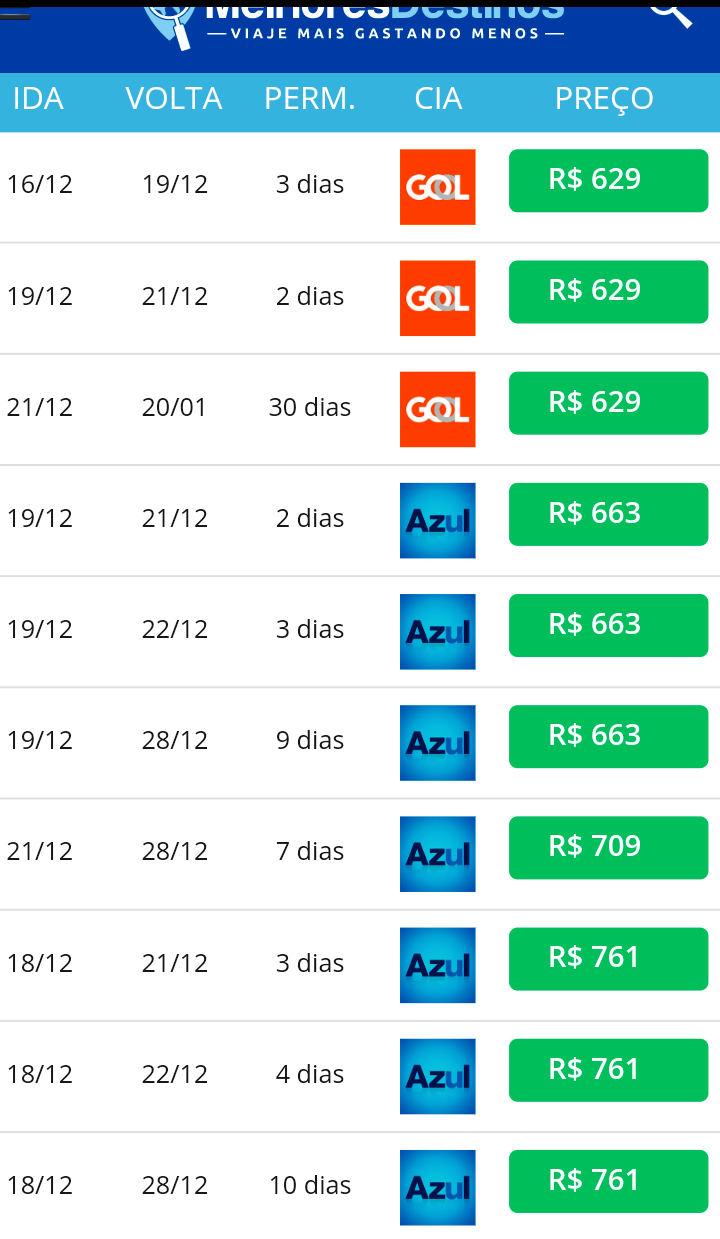The width and height of the screenshot is (720, 1239).
Task: Select R$ 629 Gol fare departing 16/12
Action: 608,181
